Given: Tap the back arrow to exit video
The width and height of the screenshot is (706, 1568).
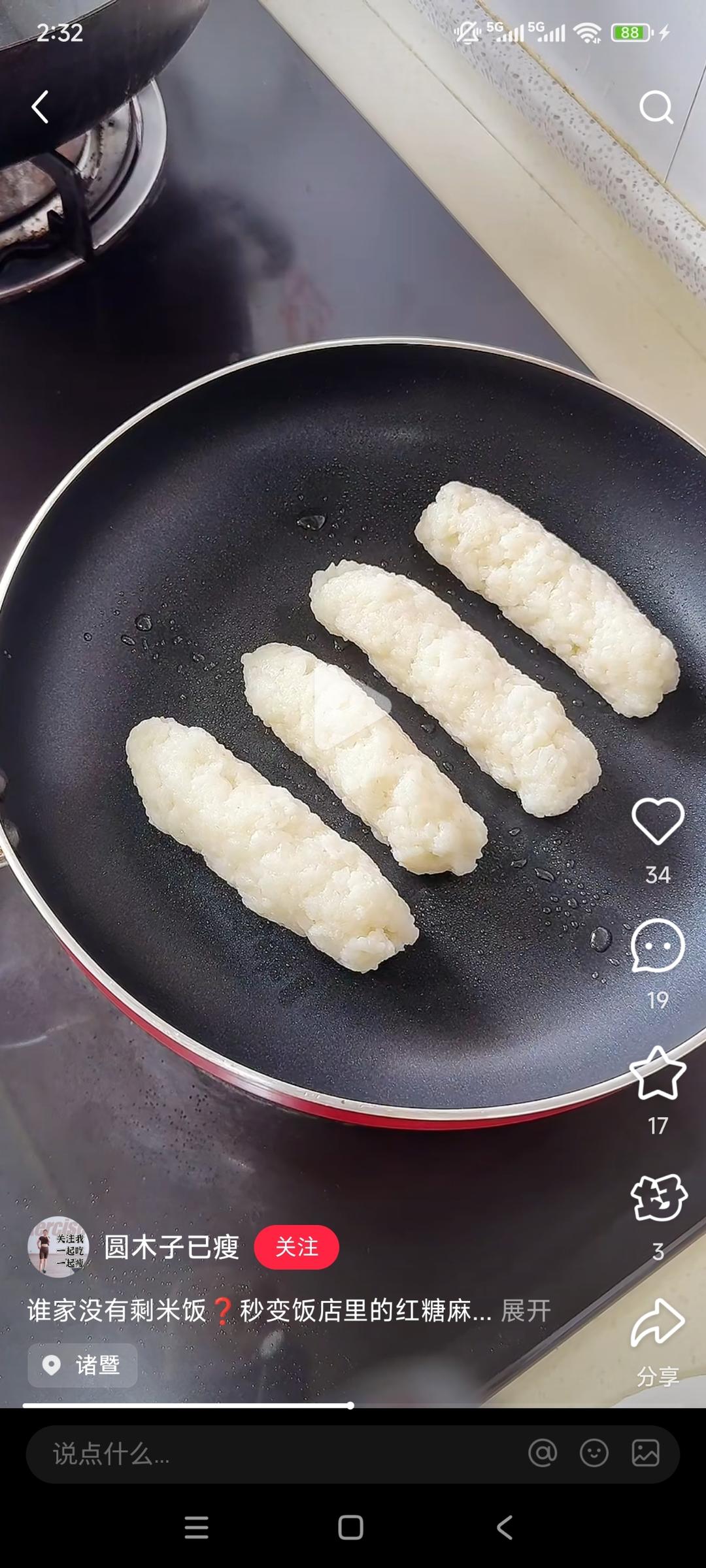Looking at the screenshot, I should click(x=39, y=106).
